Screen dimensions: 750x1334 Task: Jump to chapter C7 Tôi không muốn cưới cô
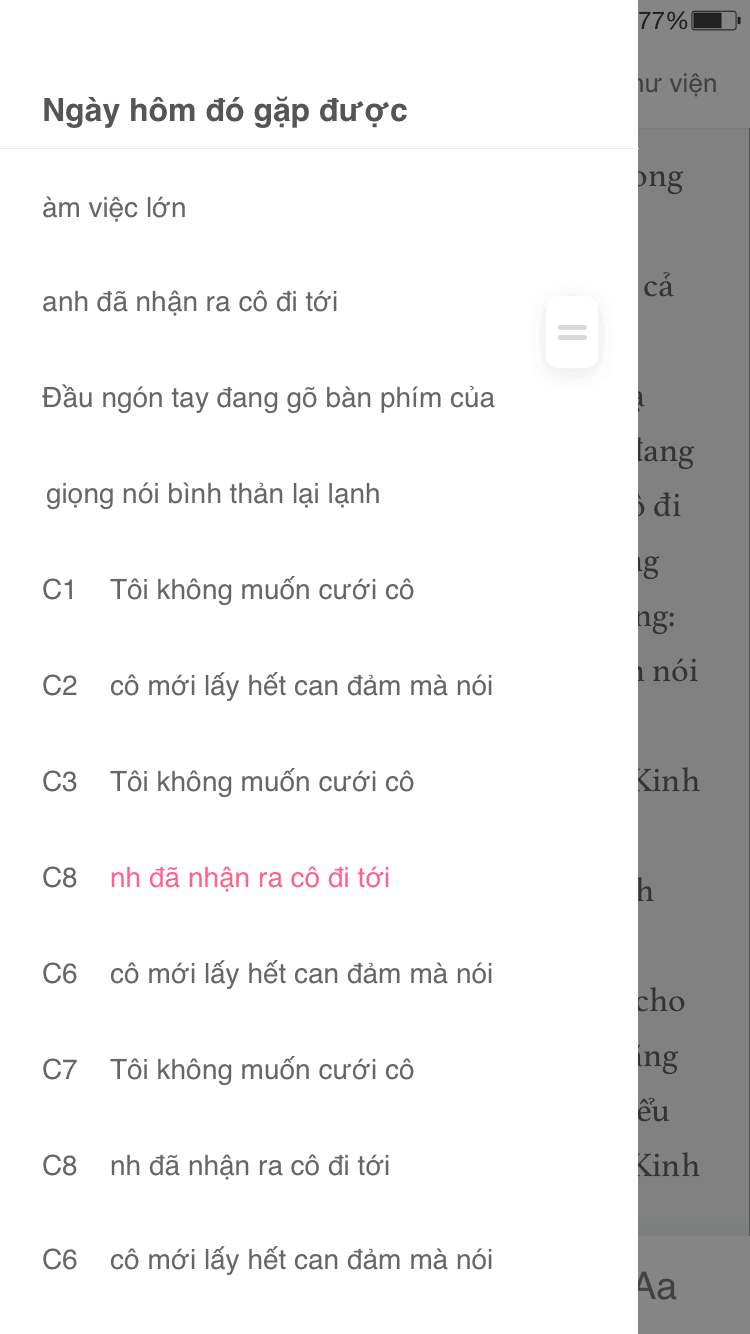(x=319, y=1070)
